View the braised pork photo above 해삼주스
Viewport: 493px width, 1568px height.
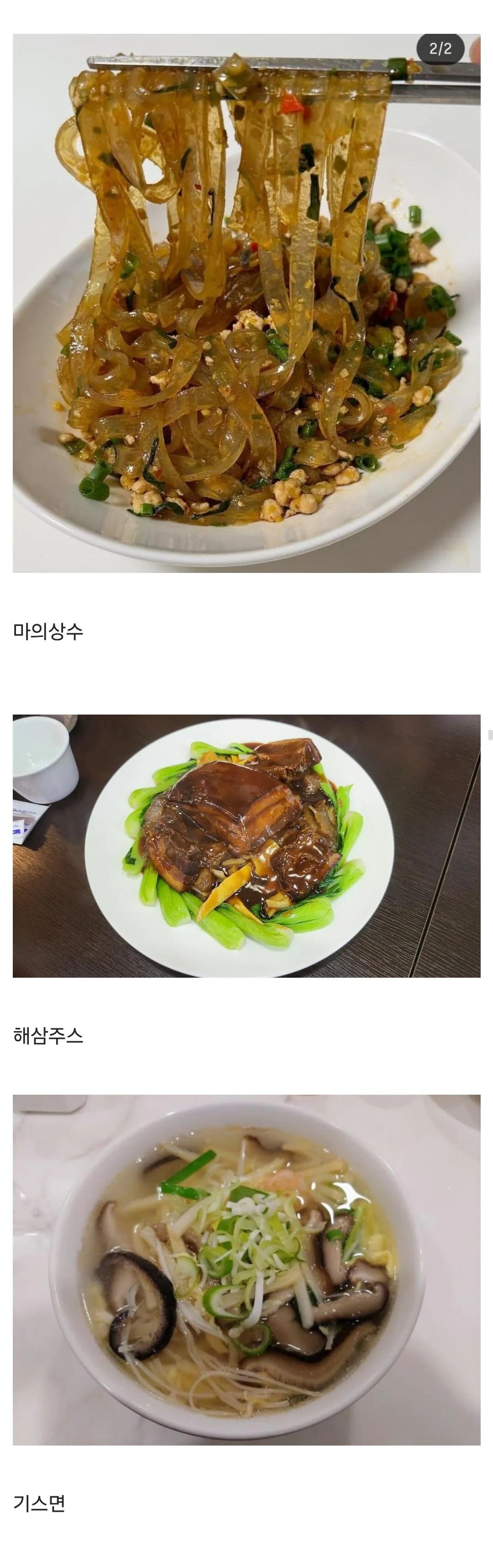click(x=247, y=846)
